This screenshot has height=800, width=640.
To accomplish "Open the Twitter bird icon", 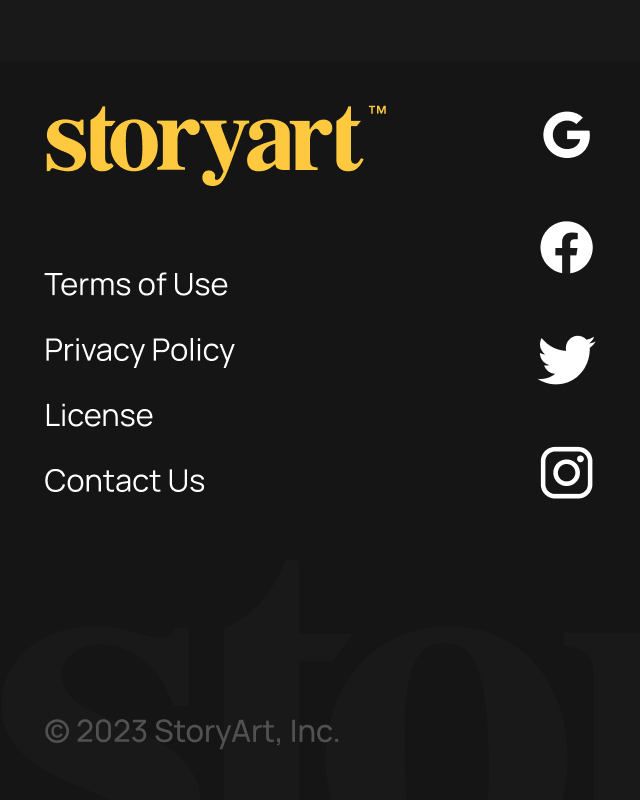I will pos(566,360).
